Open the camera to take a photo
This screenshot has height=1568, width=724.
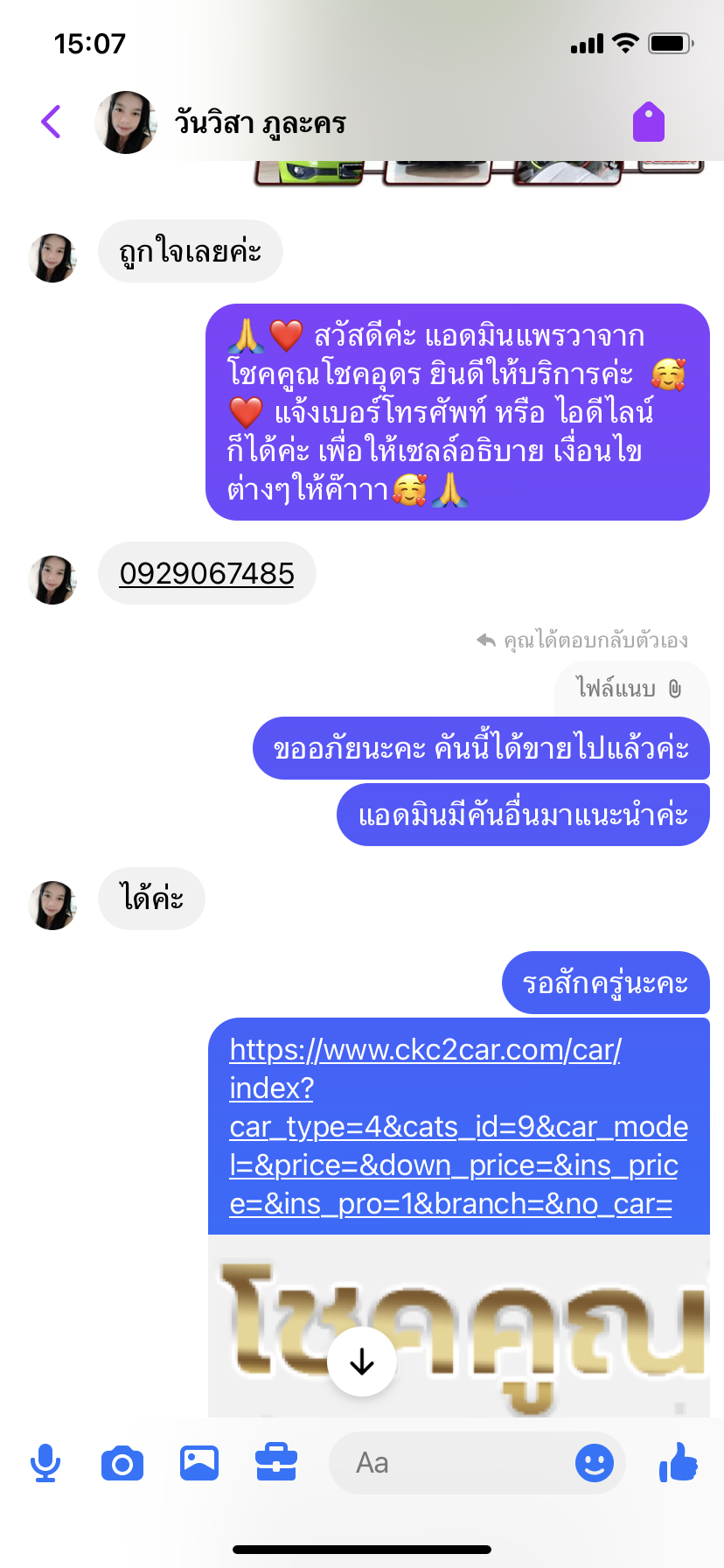click(x=122, y=1463)
